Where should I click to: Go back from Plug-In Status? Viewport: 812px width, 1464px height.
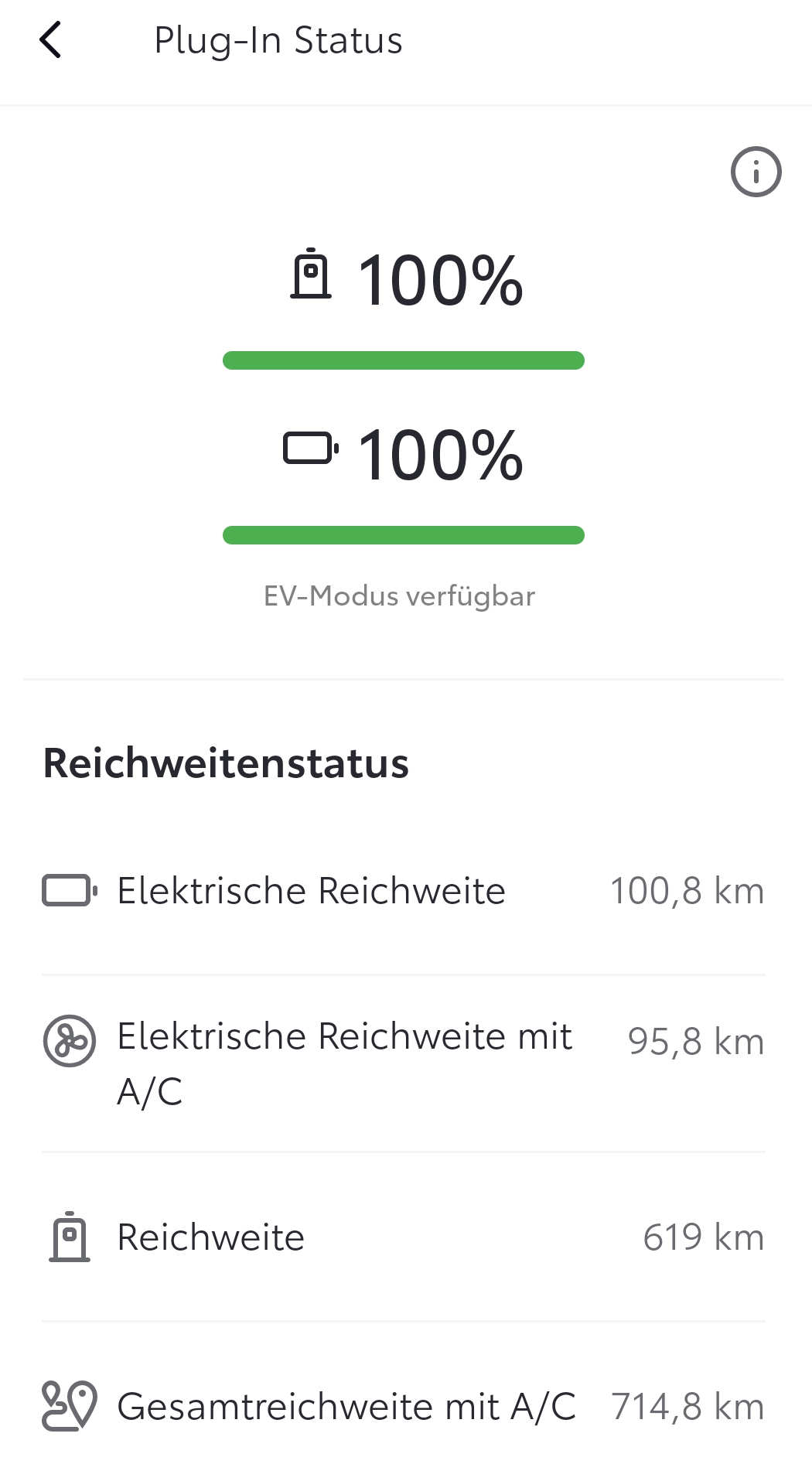[x=50, y=40]
